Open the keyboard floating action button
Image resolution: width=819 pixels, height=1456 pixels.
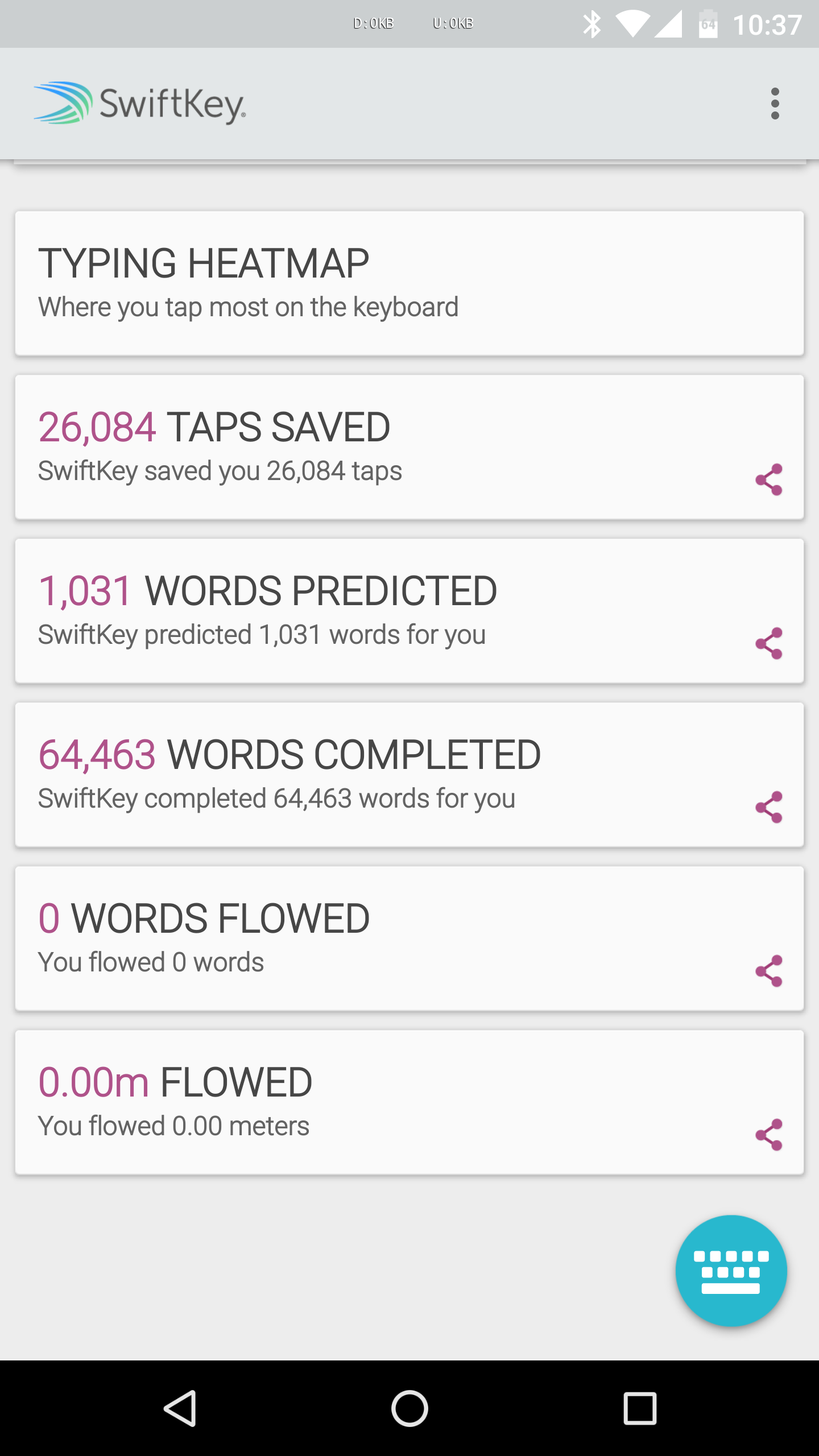point(731,1271)
